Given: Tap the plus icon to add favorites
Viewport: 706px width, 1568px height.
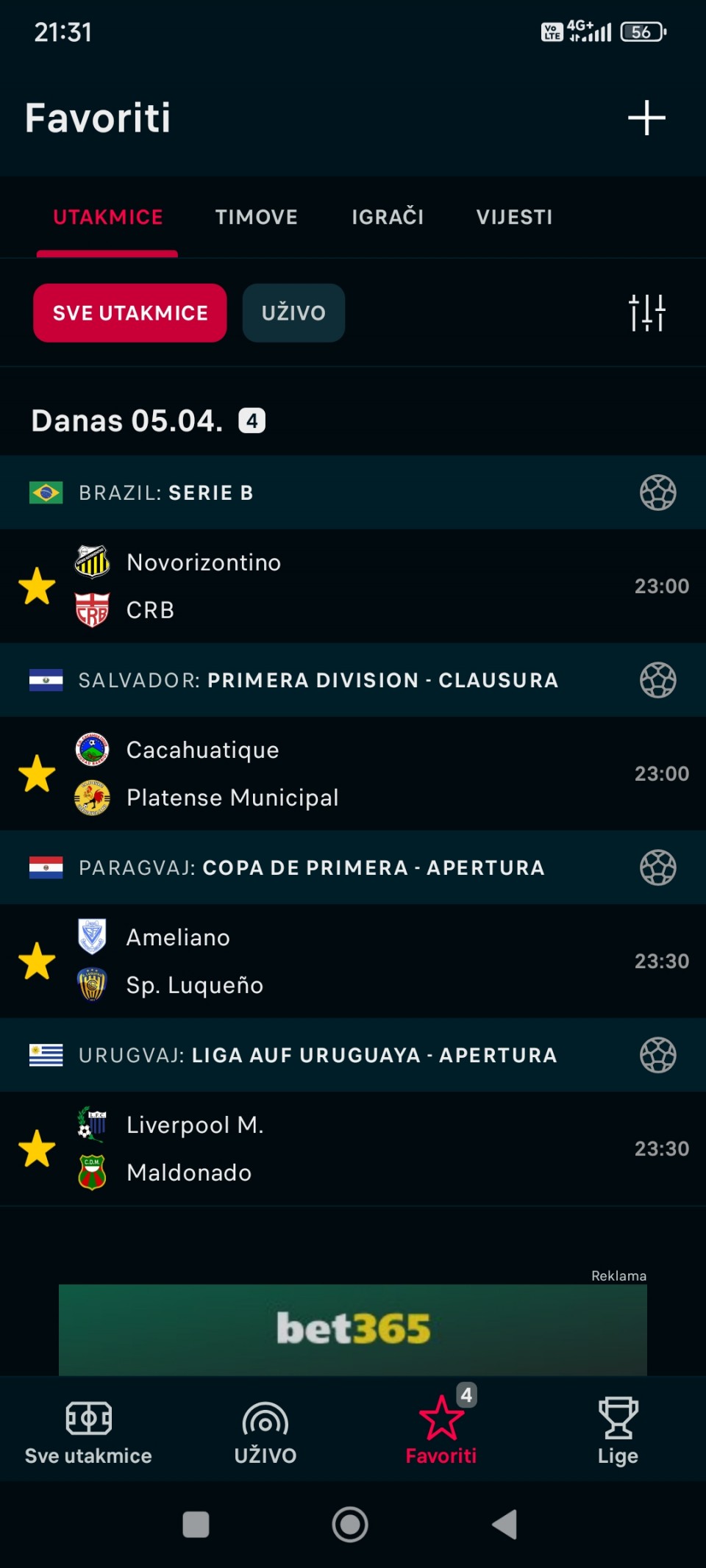Looking at the screenshot, I should [646, 118].
